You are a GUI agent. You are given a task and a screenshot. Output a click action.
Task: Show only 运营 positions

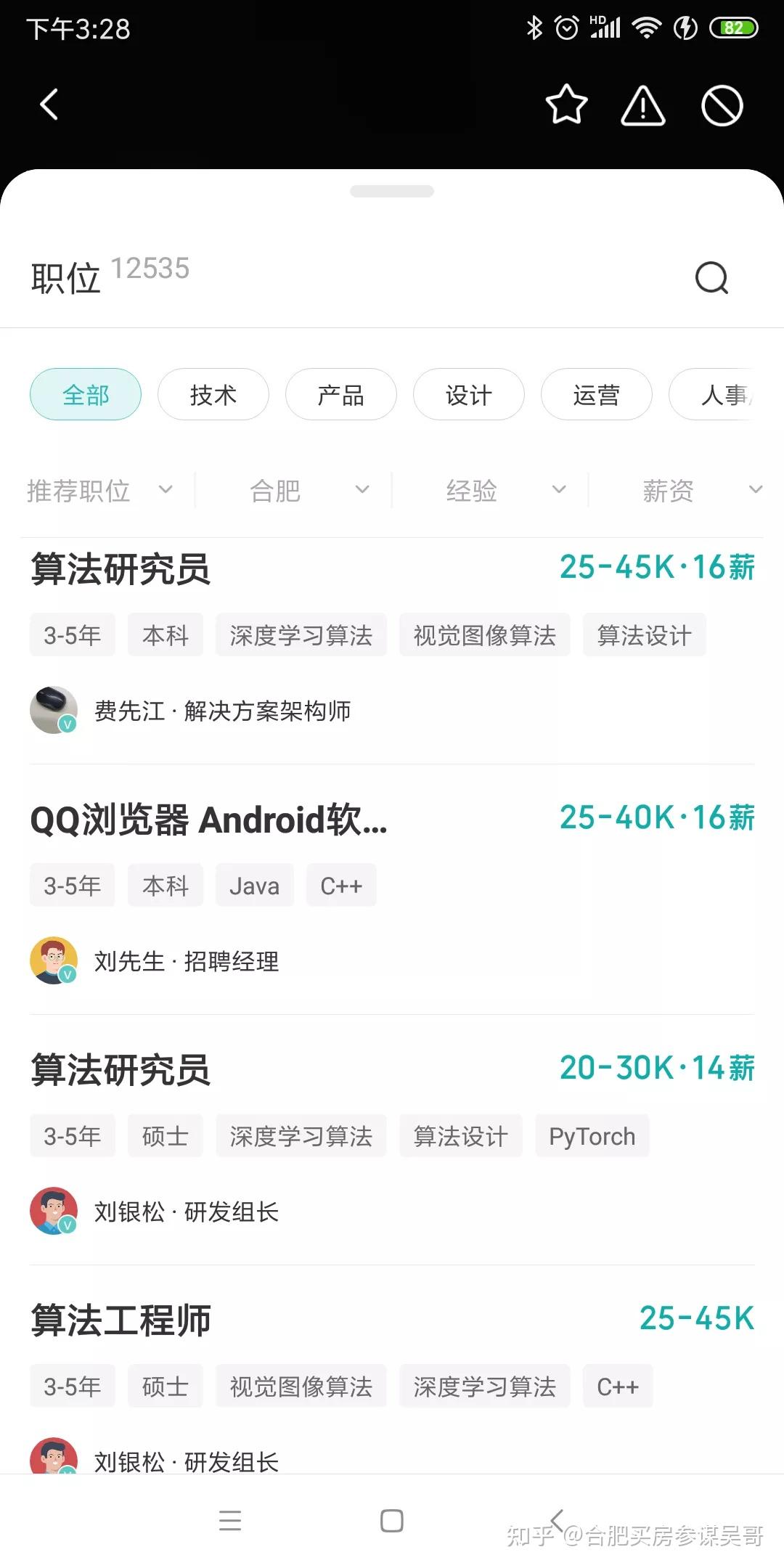597,395
